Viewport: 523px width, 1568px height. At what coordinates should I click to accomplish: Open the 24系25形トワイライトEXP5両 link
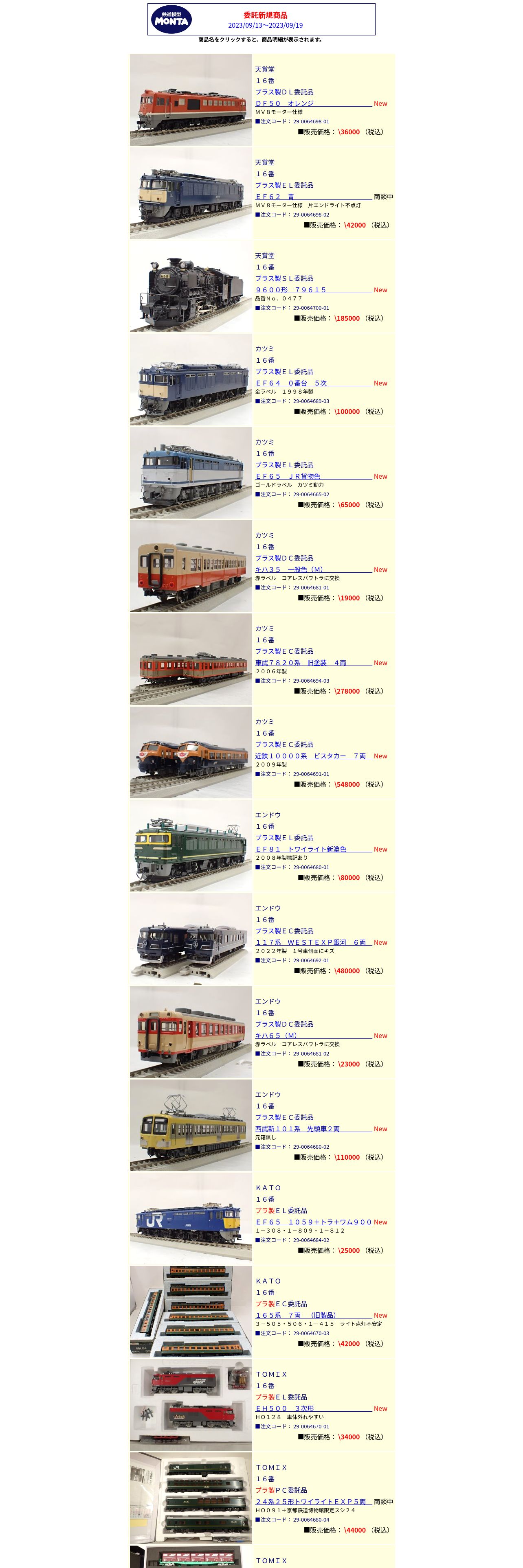point(310,1500)
